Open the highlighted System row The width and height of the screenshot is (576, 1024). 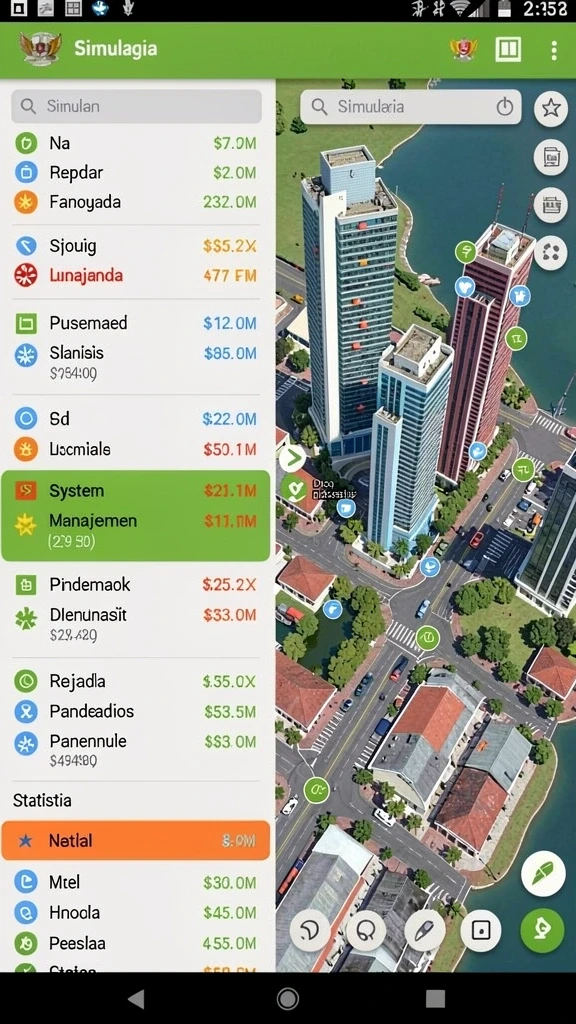(x=136, y=490)
